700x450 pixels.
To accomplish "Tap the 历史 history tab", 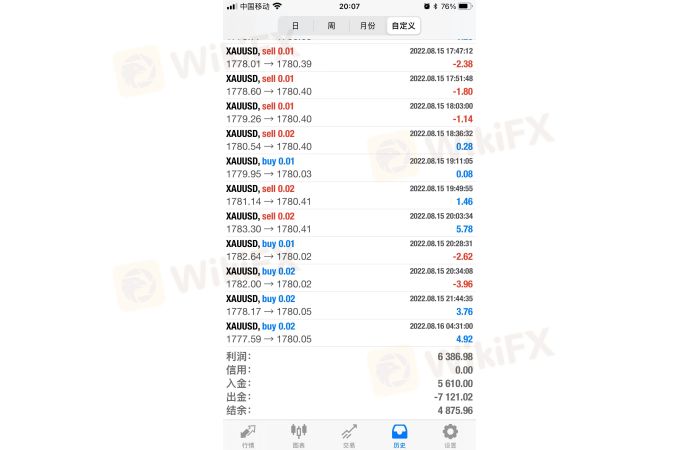I will pos(400,433).
